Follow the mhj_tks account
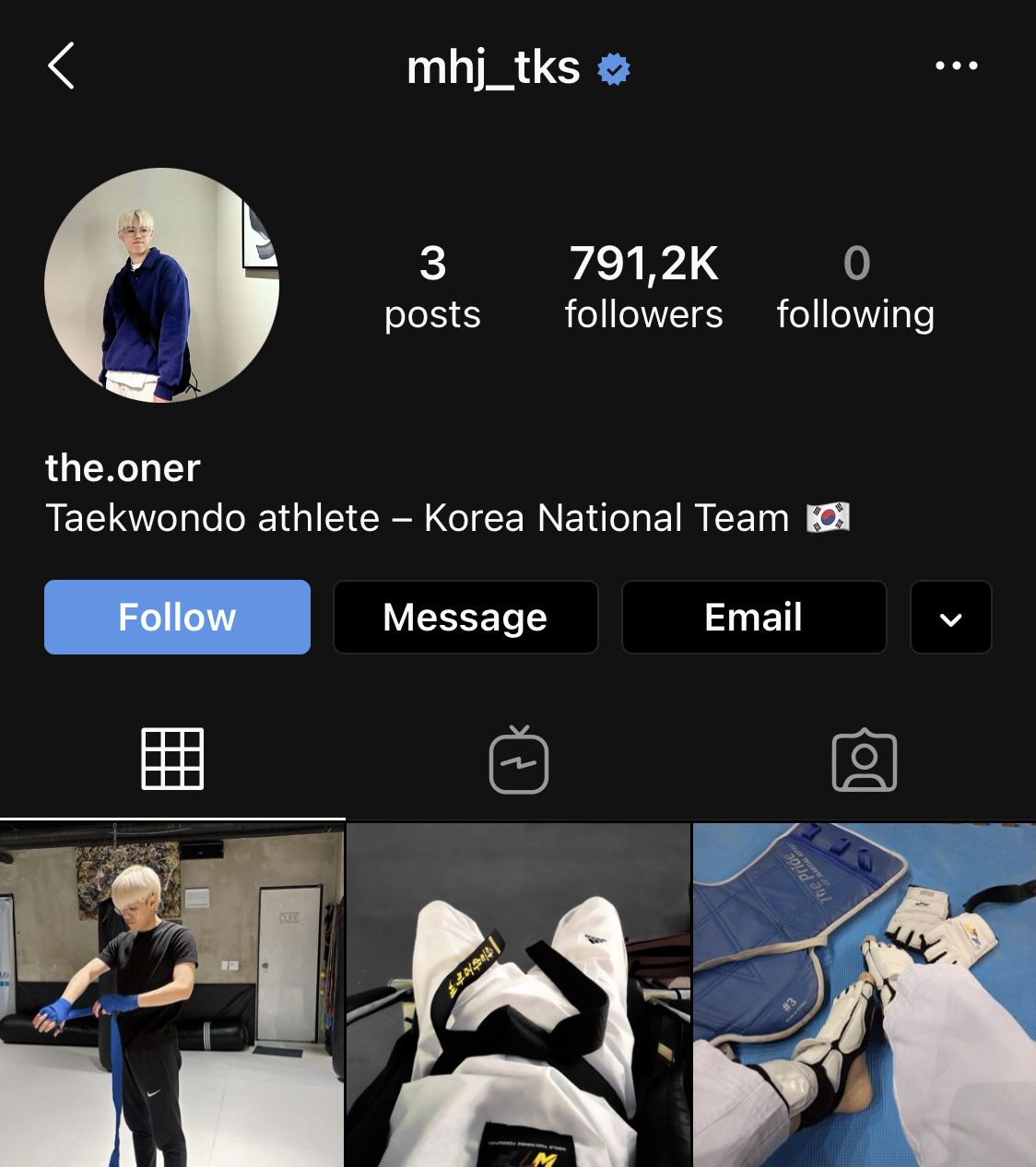 [x=177, y=617]
